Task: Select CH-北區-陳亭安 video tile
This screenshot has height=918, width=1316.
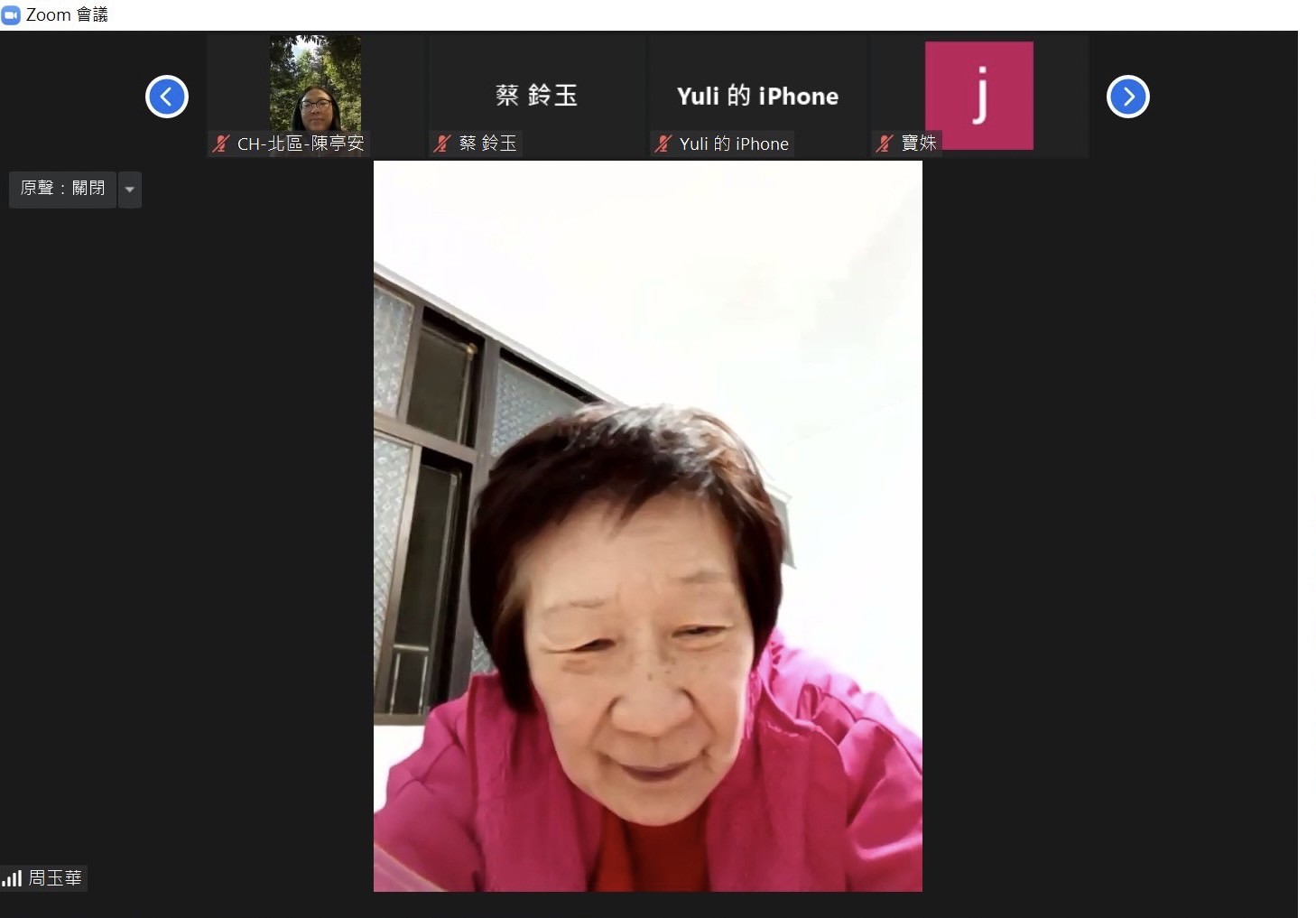Action: coord(315,90)
